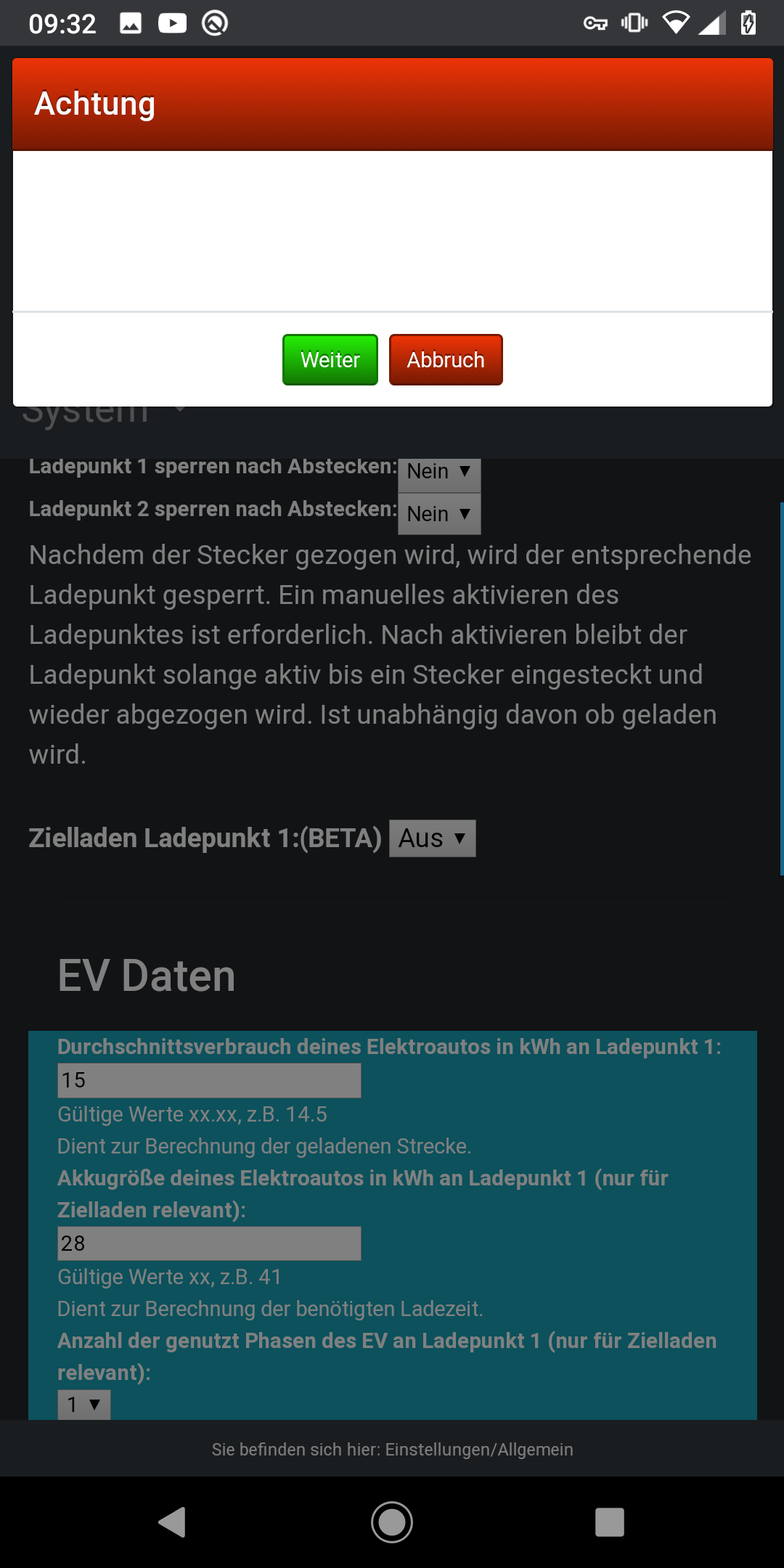Image resolution: width=784 pixels, height=1568 pixels.
Task: Open Ladepunkt 1 sperren nach Abstecken dropdown
Action: click(x=439, y=472)
